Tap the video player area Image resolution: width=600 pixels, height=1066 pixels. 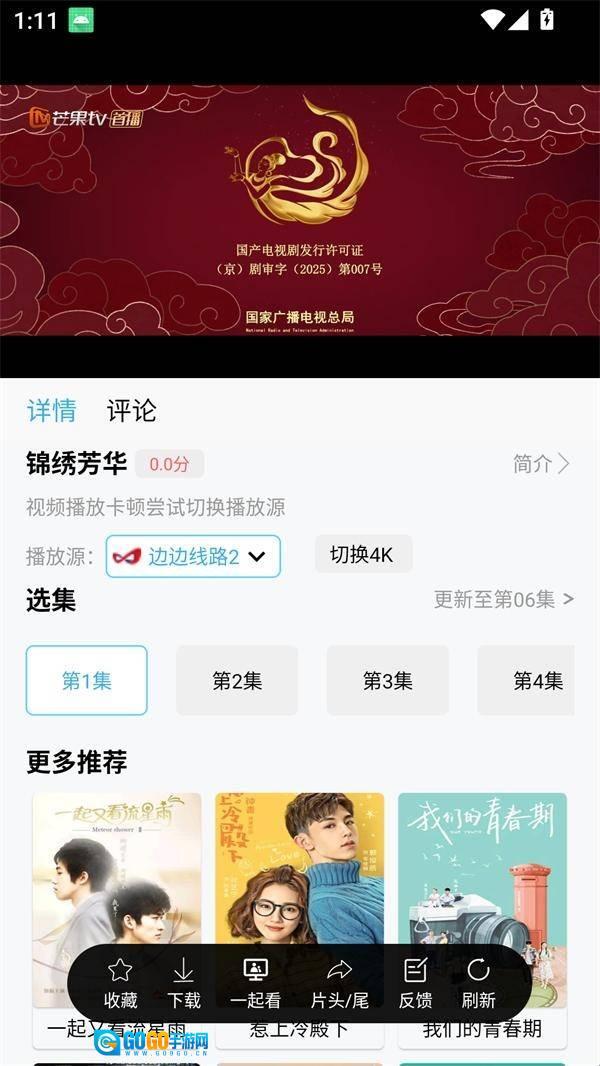point(300,210)
